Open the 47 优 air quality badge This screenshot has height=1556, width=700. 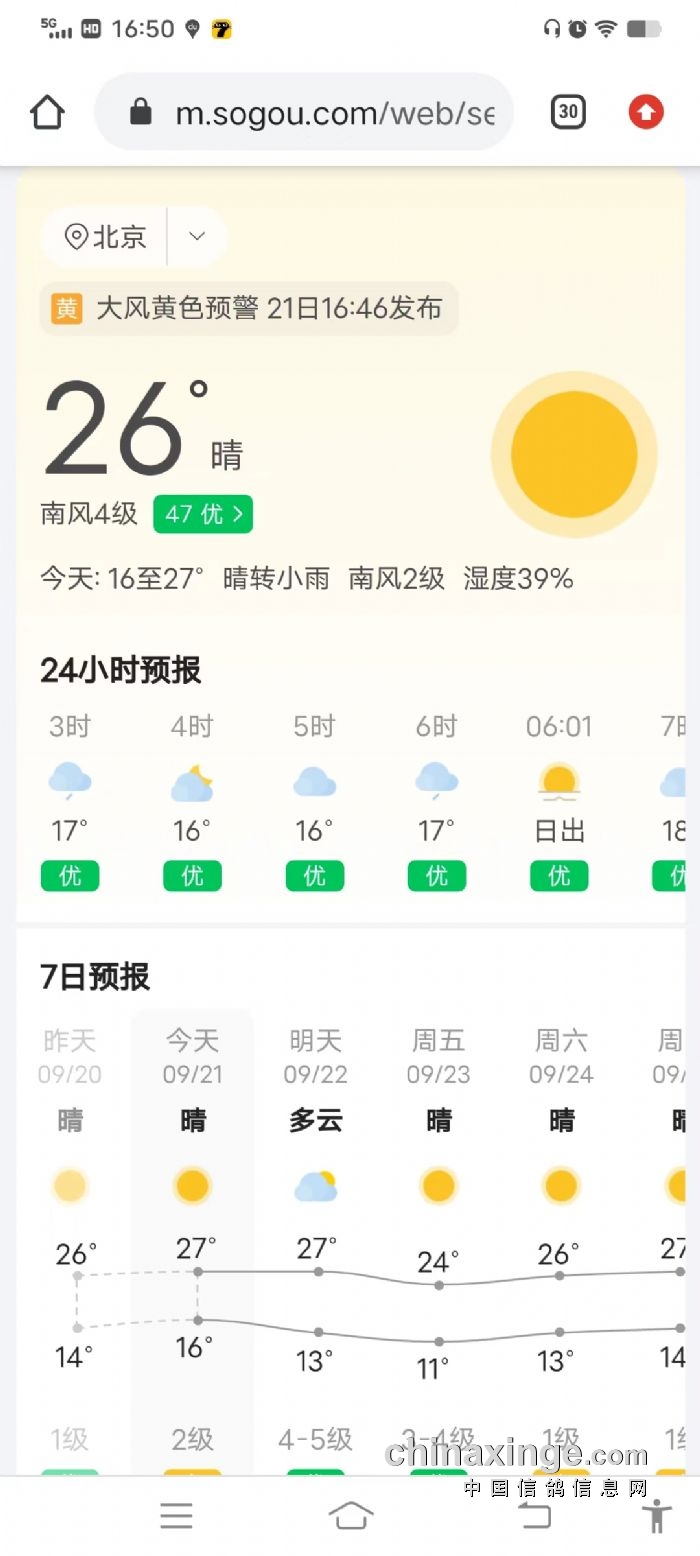click(x=203, y=514)
